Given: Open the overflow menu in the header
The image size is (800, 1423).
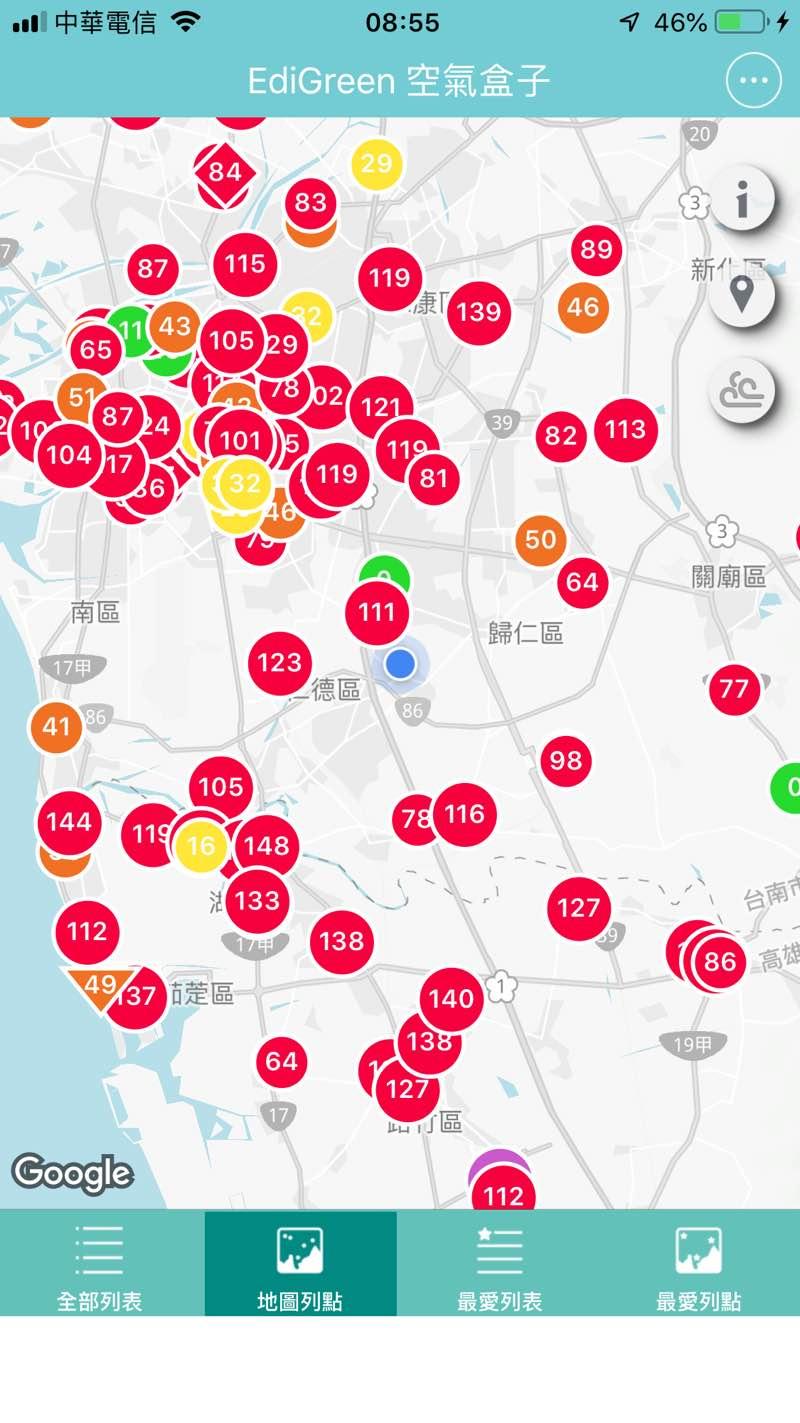Looking at the screenshot, I should point(753,82).
